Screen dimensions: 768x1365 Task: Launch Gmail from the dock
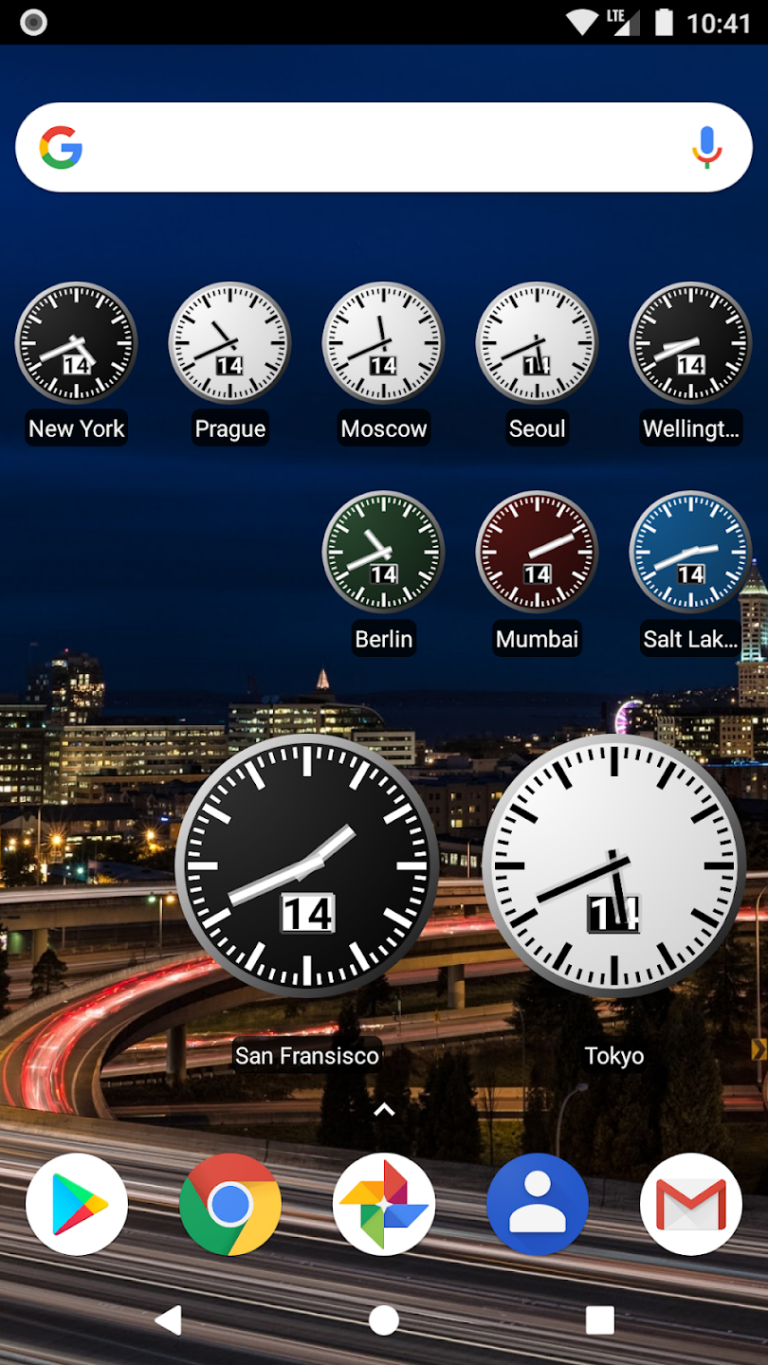pos(691,1204)
